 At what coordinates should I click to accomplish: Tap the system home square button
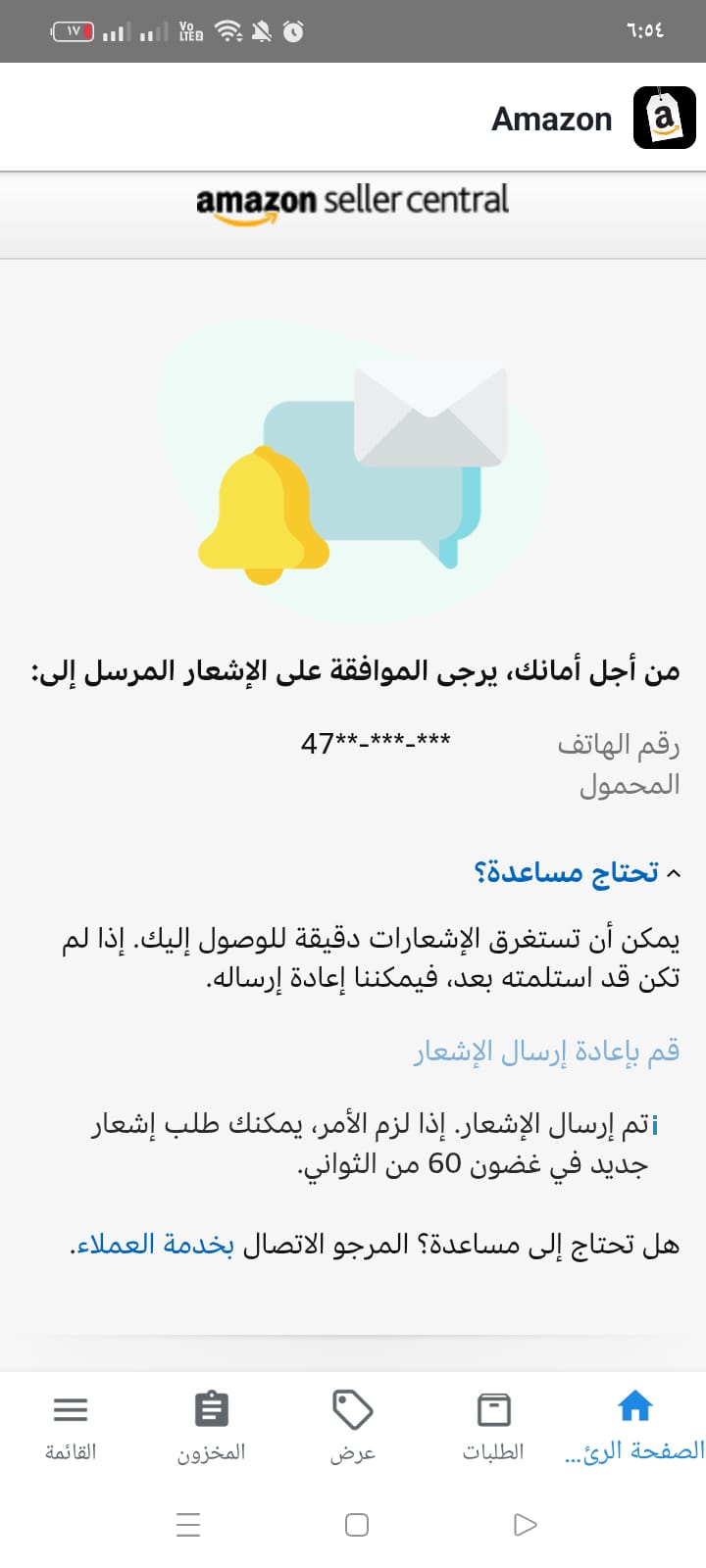pyautogui.click(x=357, y=1525)
